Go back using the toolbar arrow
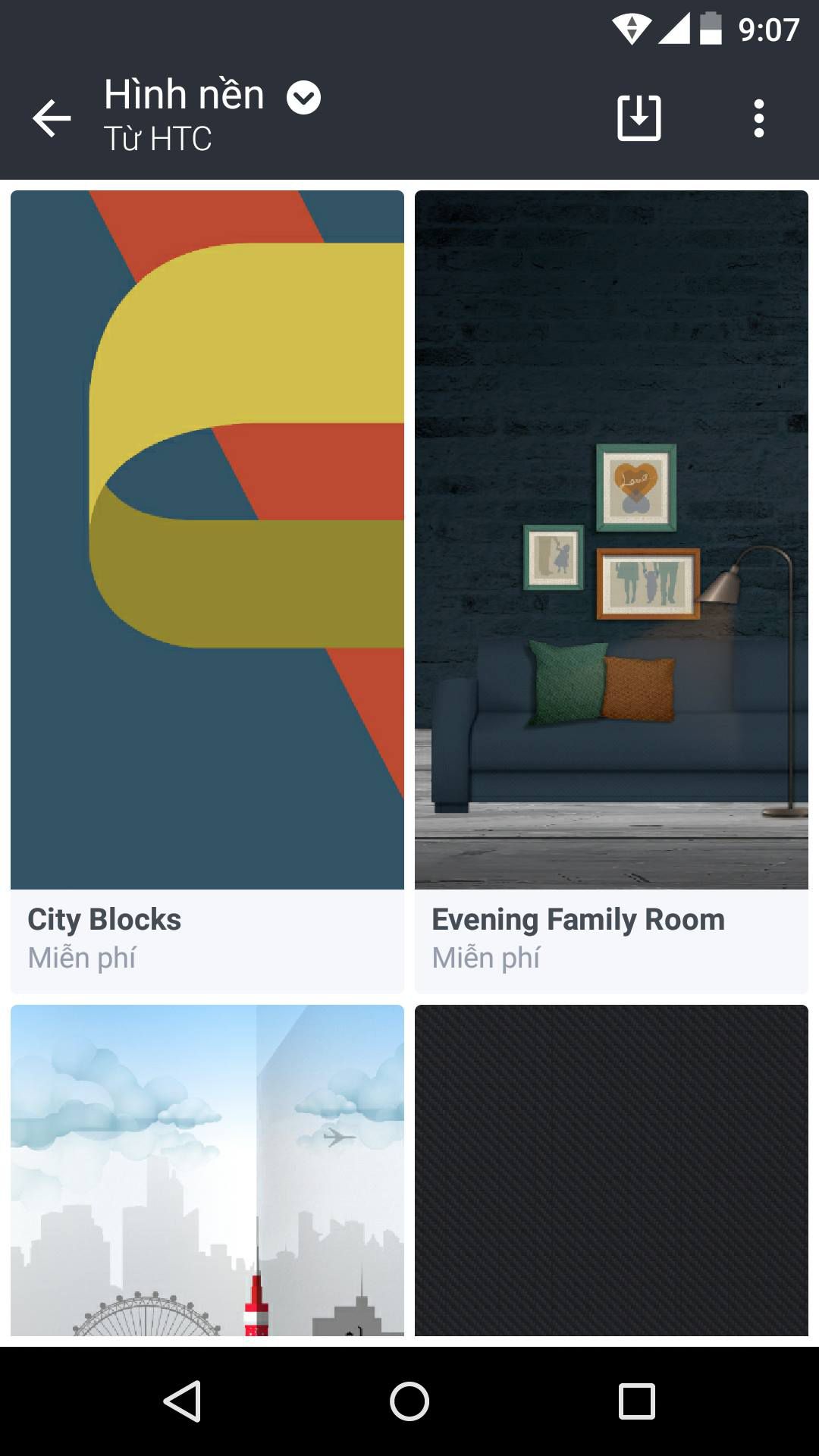819x1456 pixels. (x=52, y=118)
